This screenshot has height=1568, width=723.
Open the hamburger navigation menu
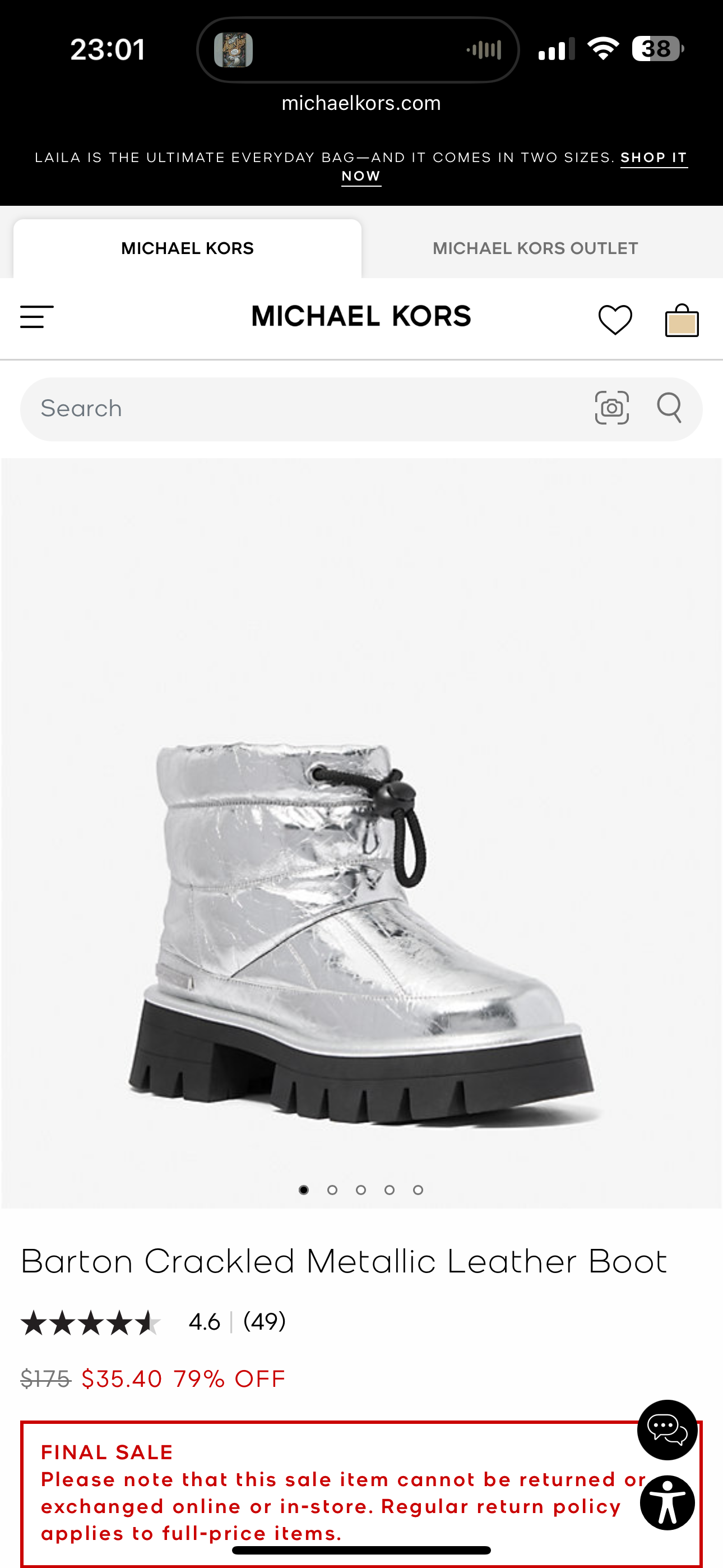tap(36, 317)
